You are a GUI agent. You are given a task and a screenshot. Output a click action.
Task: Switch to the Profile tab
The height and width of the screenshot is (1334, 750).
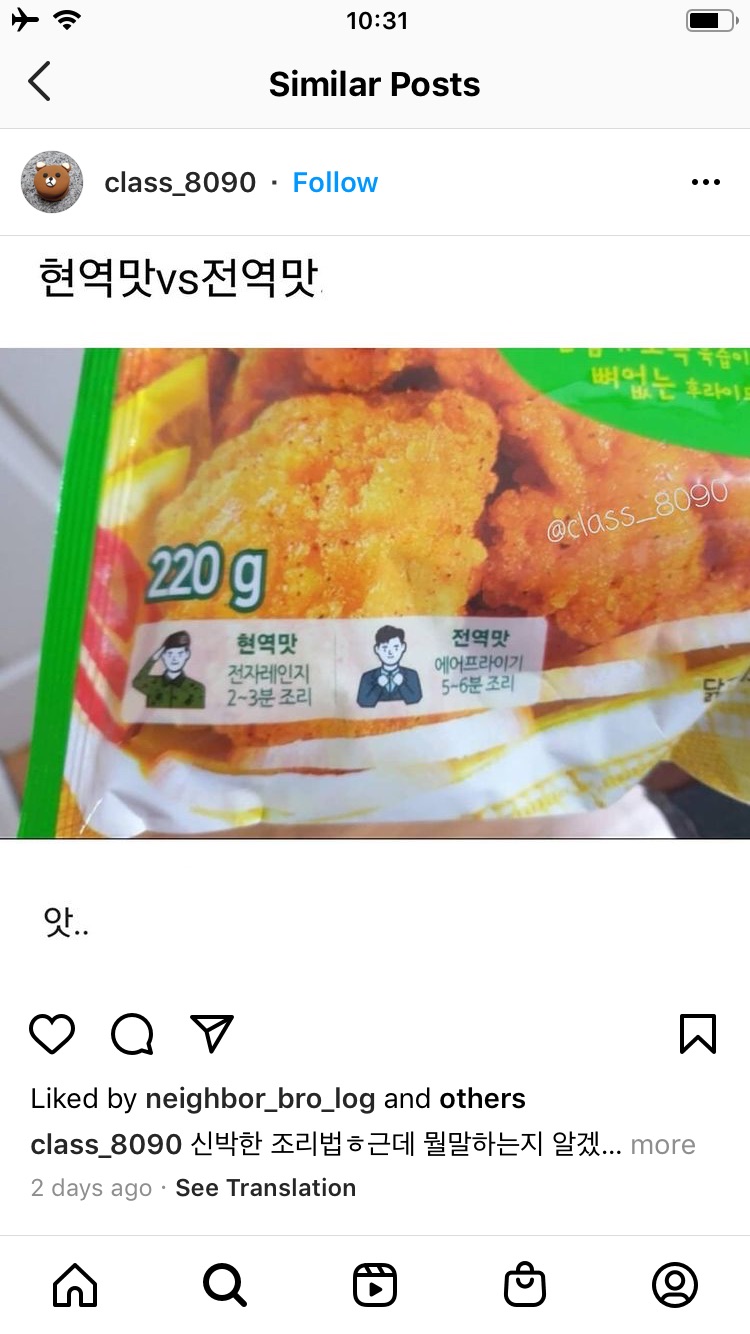[675, 1285]
